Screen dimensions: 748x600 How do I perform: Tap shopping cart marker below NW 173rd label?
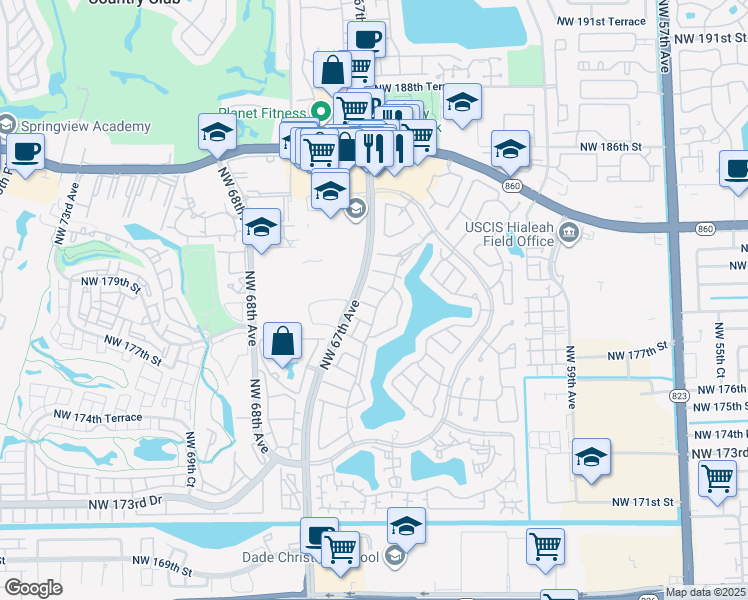[717, 482]
